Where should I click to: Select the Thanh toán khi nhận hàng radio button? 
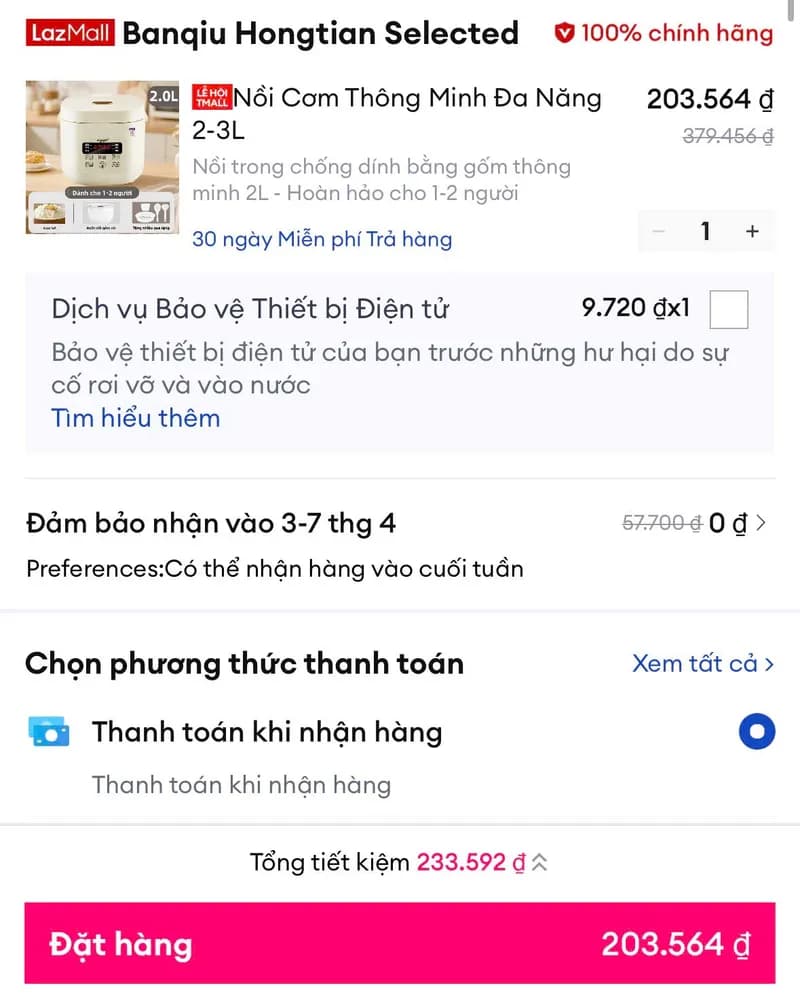757,732
